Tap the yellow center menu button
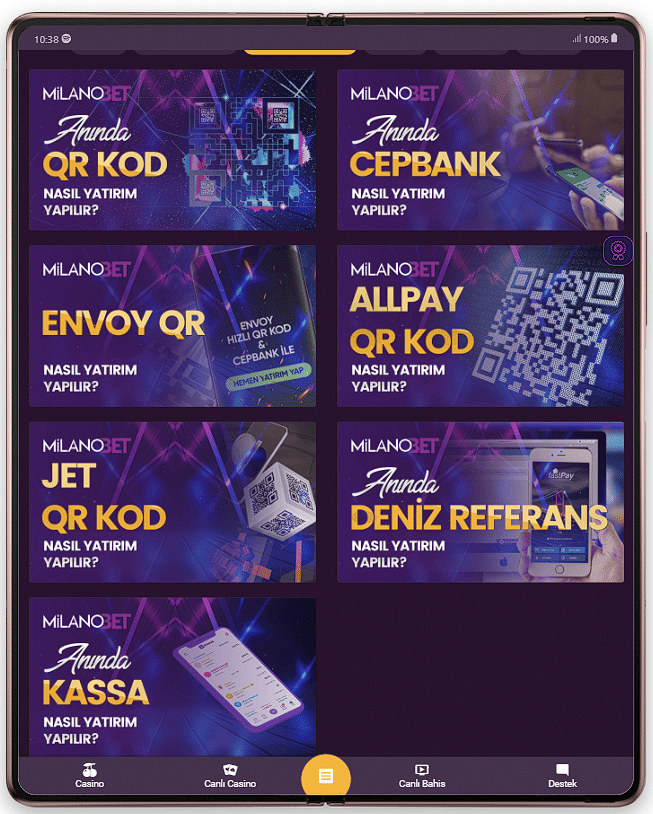 [x=325, y=777]
